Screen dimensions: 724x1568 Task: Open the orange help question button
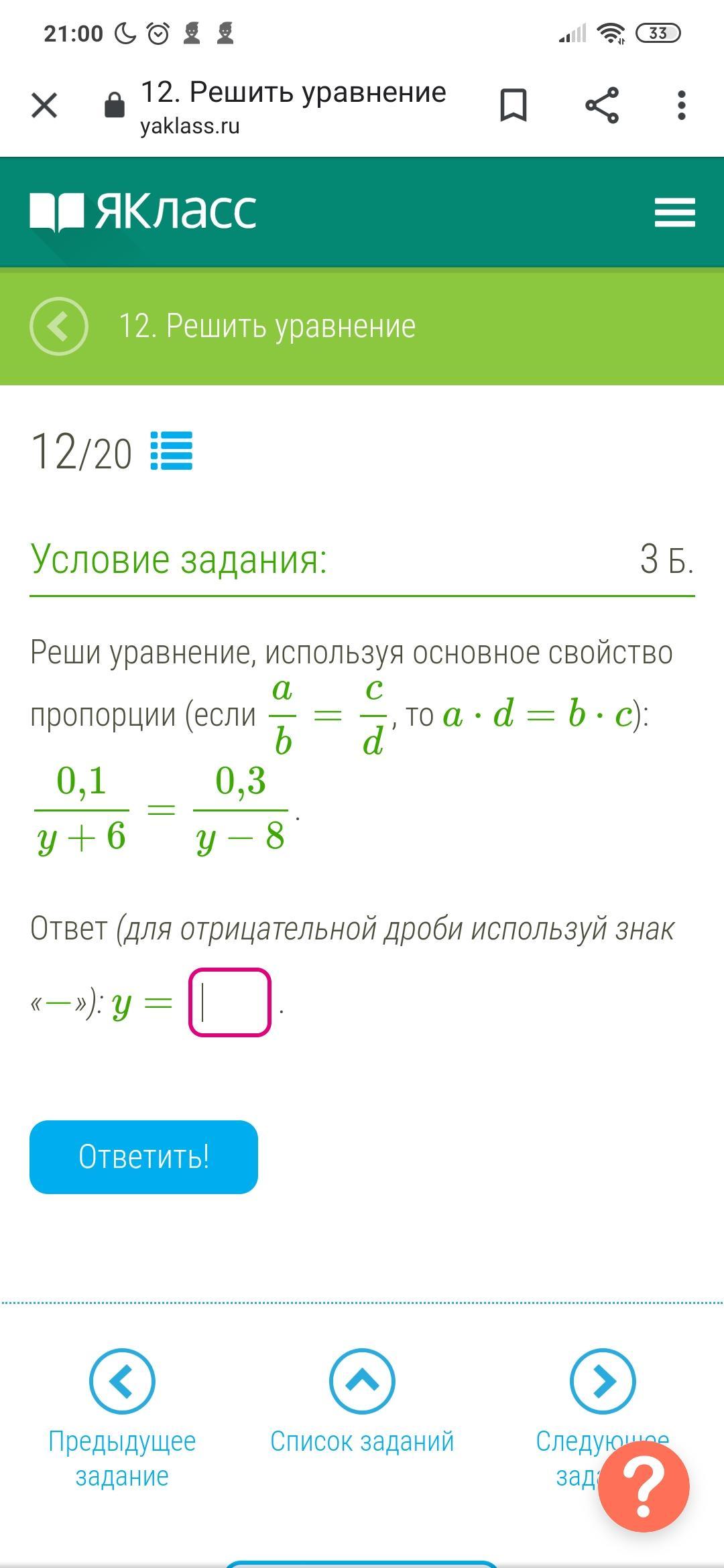644,1487
